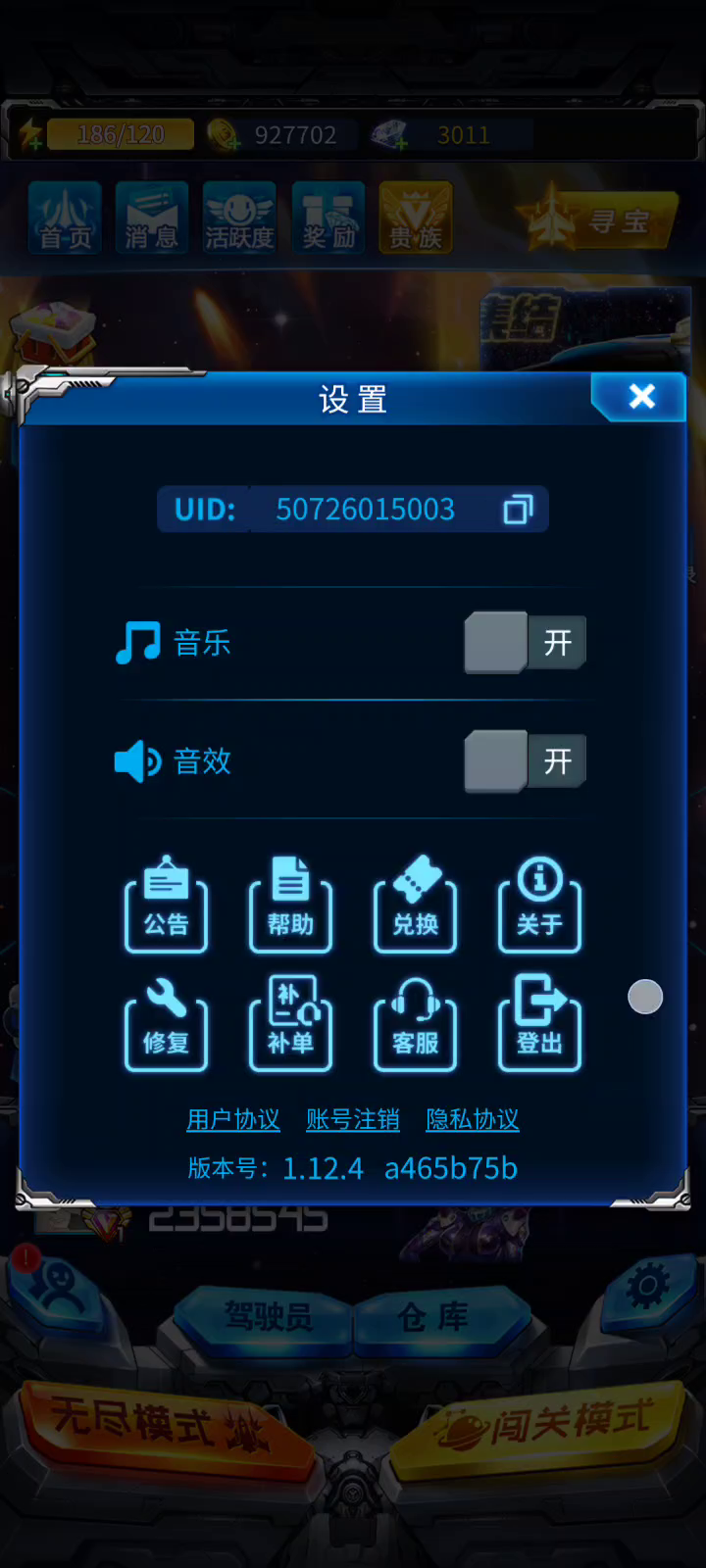Toggle the 音效 sound effects switch
This screenshot has width=706, height=1568.
pos(525,761)
